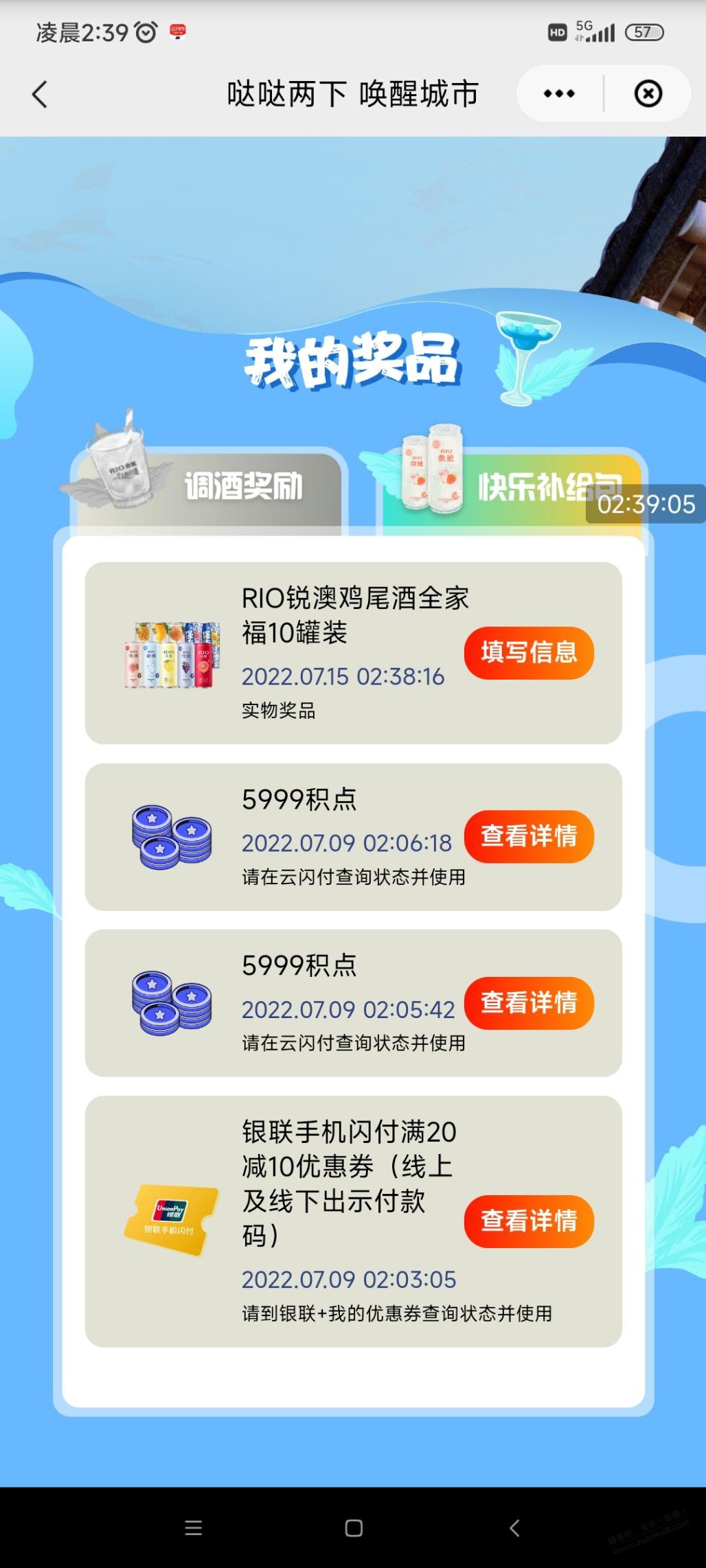706x1568 pixels.
Task: Switch to the 快乐补给包 tab
Action: pos(508,486)
